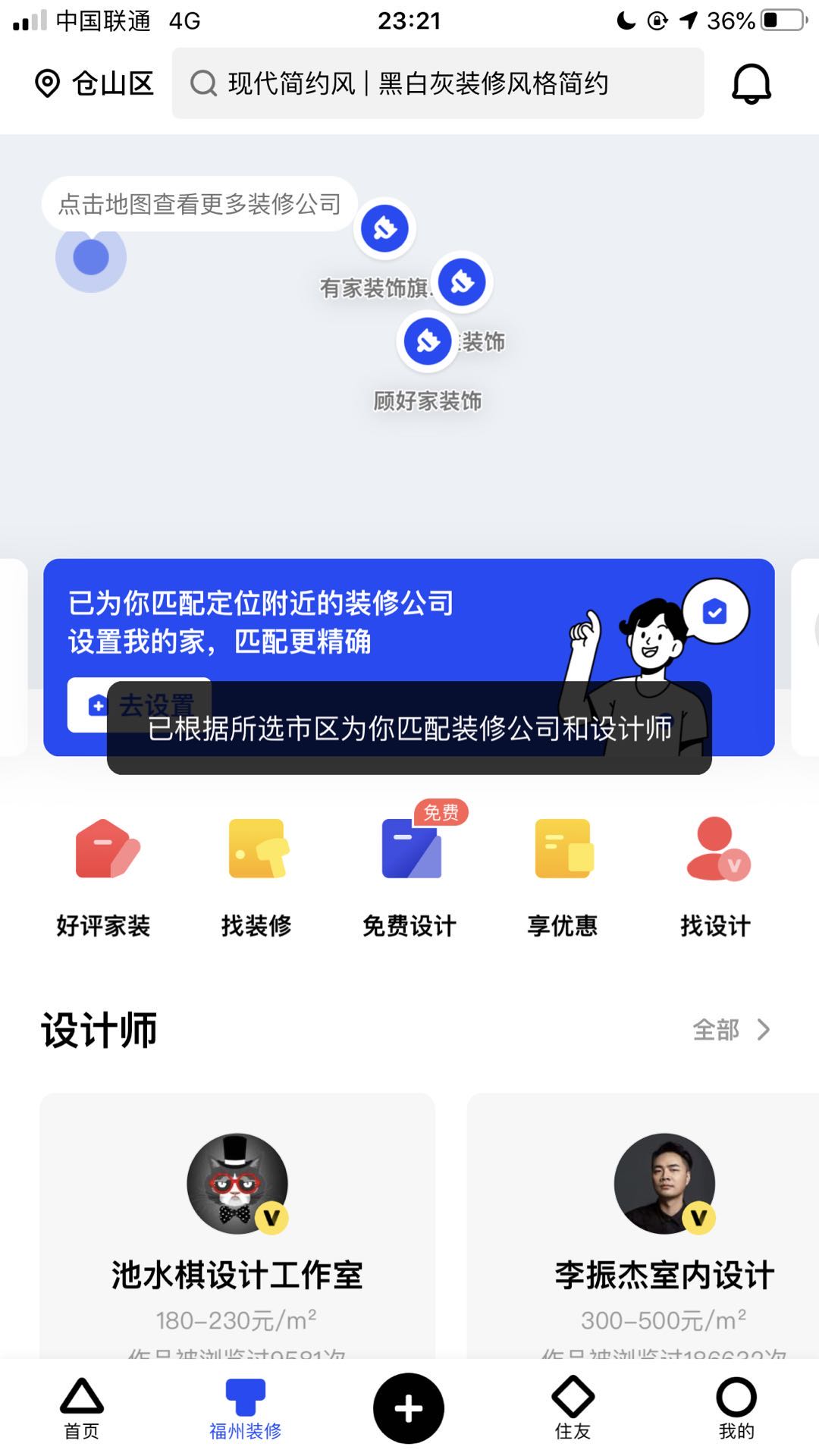819x1456 pixels.
Task: Switch to the 福州装修 tab
Action: click(x=246, y=1407)
